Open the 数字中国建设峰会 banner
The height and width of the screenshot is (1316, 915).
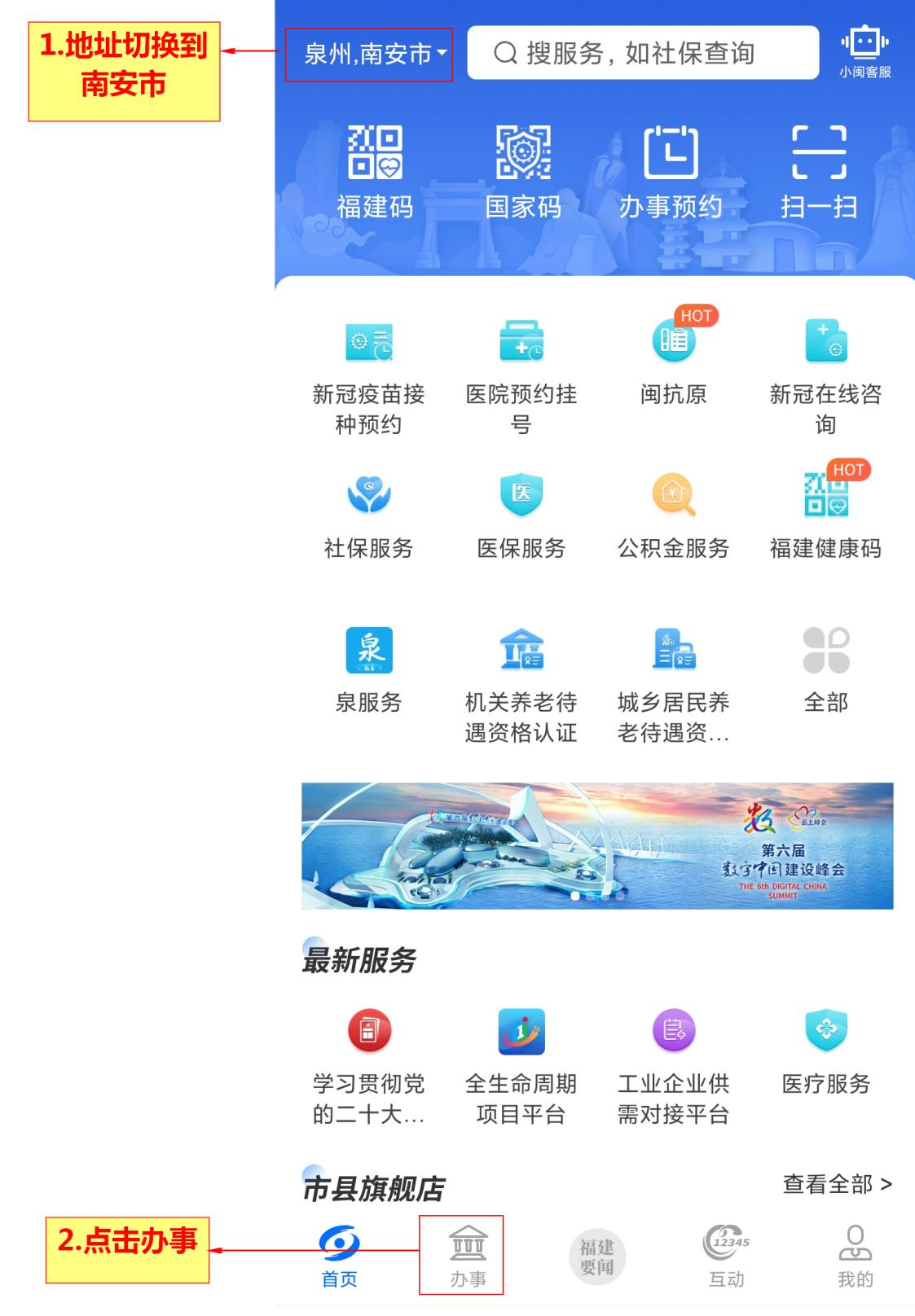coord(596,845)
